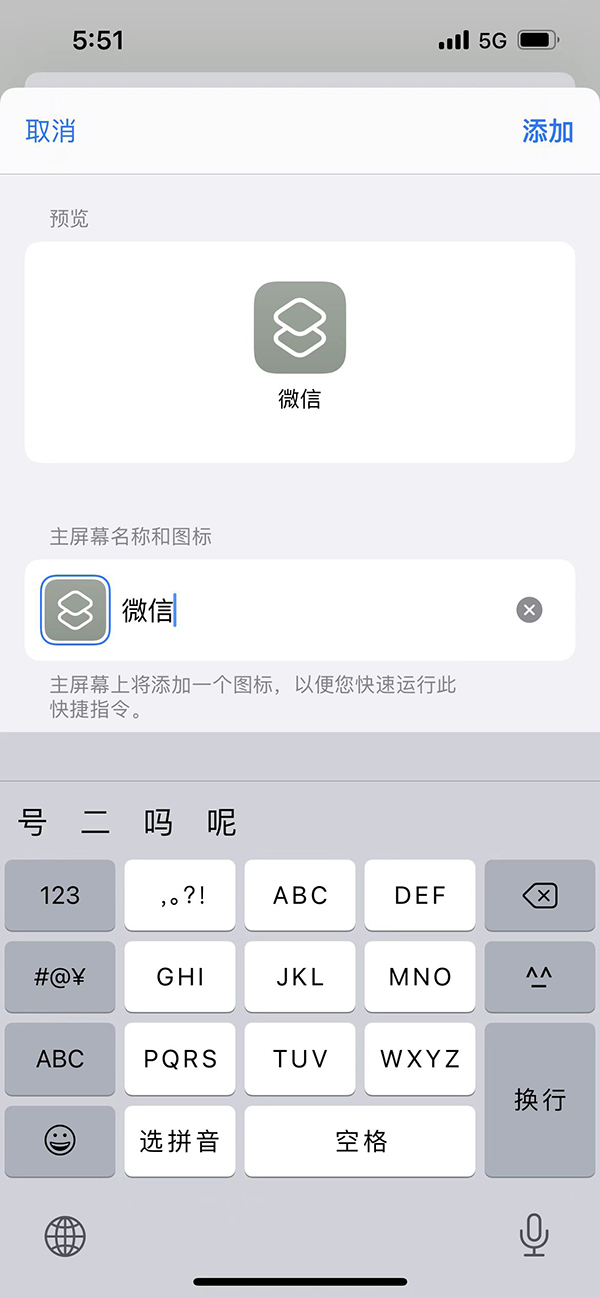Tap the 空格 space key
Image resolution: width=600 pixels, height=1298 pixels.
(x=360, y=1141)
